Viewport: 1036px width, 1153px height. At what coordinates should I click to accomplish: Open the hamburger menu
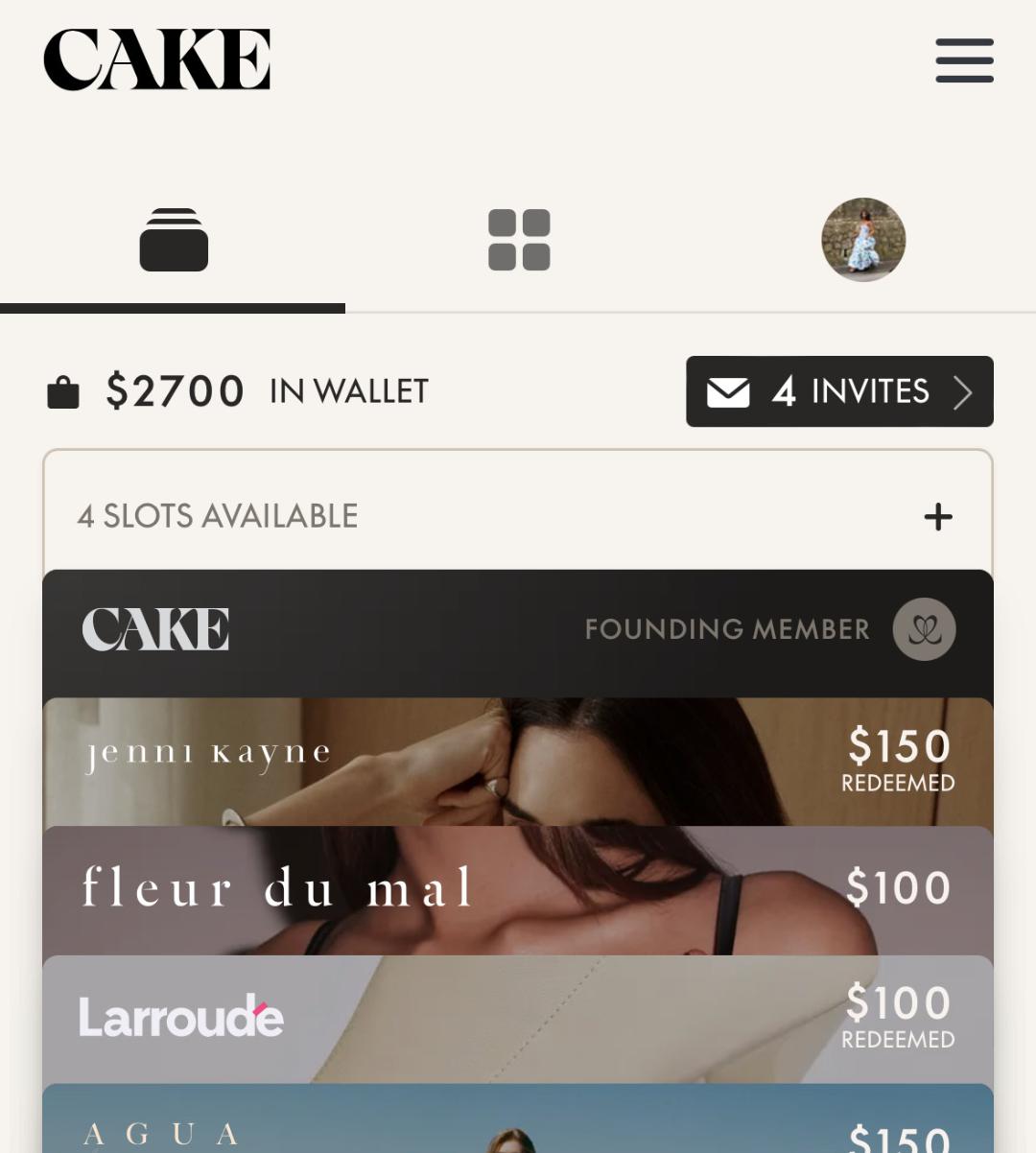(x=964, y=60)
